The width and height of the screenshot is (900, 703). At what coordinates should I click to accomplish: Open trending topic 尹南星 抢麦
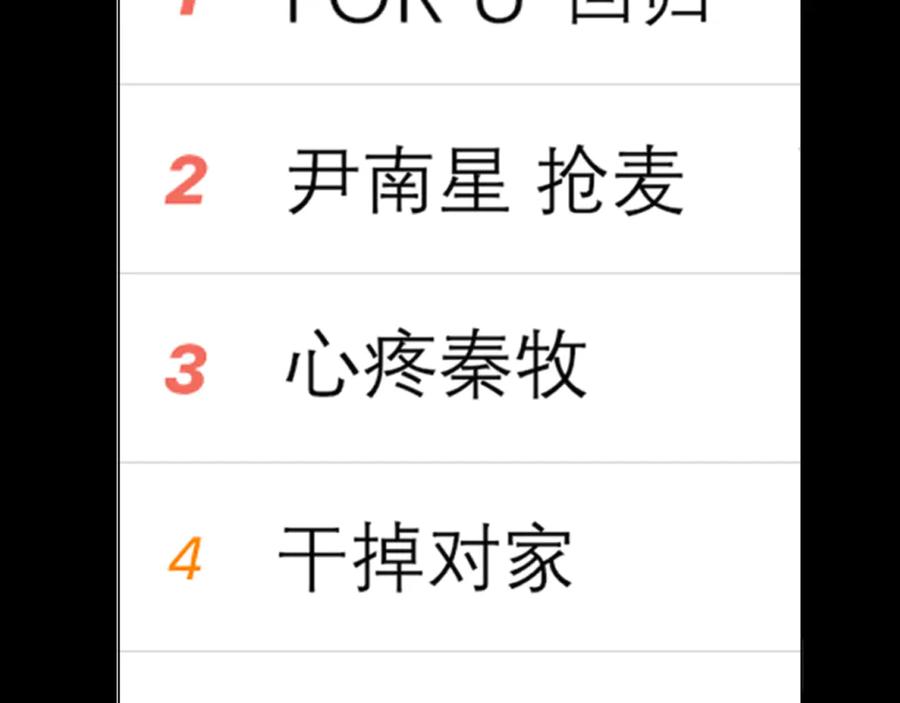click(485, 182)
